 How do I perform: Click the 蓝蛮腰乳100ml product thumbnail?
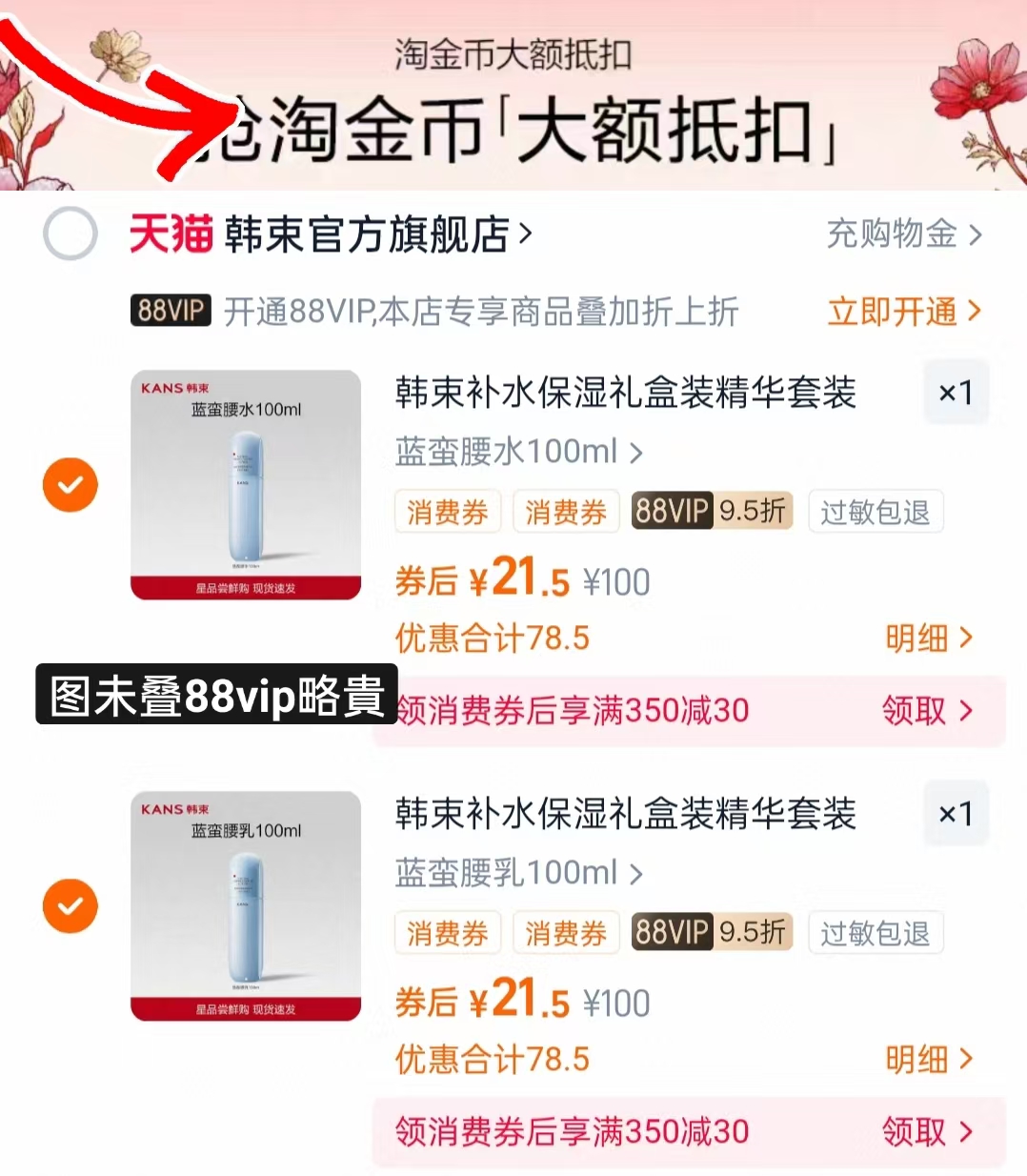245,907
